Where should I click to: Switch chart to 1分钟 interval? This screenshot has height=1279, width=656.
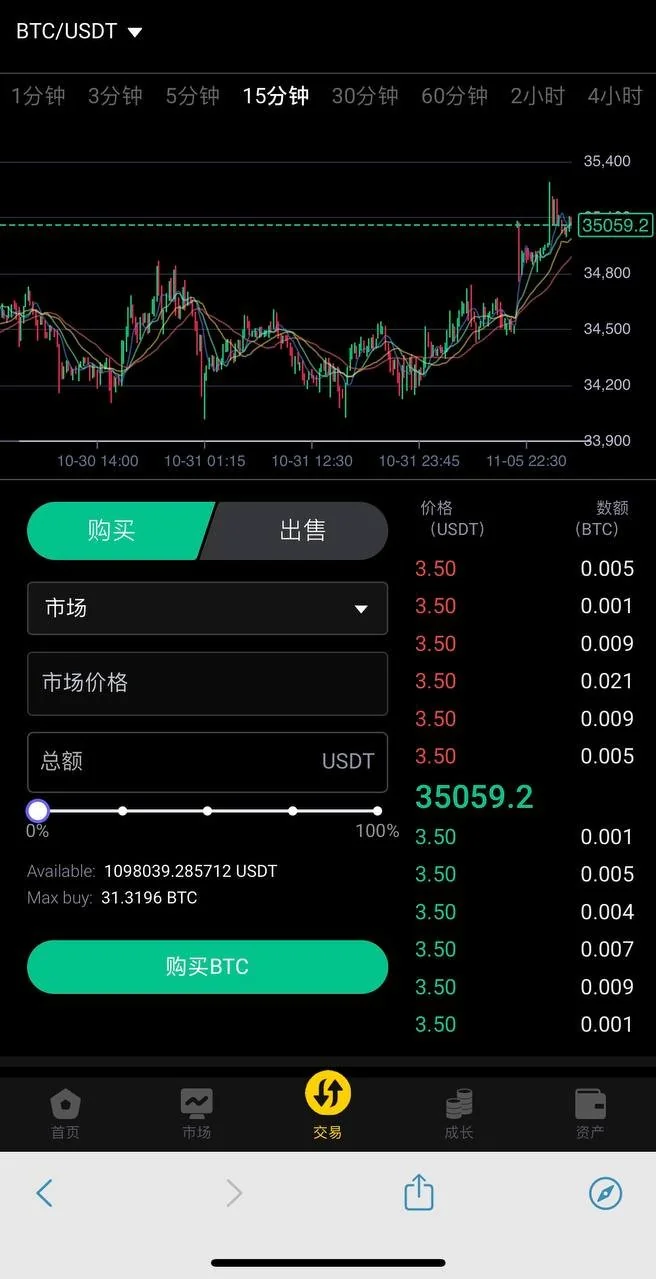click(38, 96)
